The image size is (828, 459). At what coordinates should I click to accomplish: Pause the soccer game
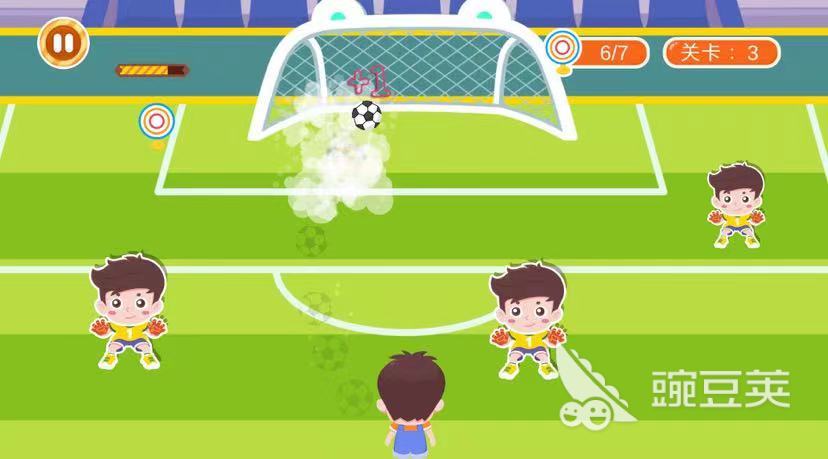63,43
